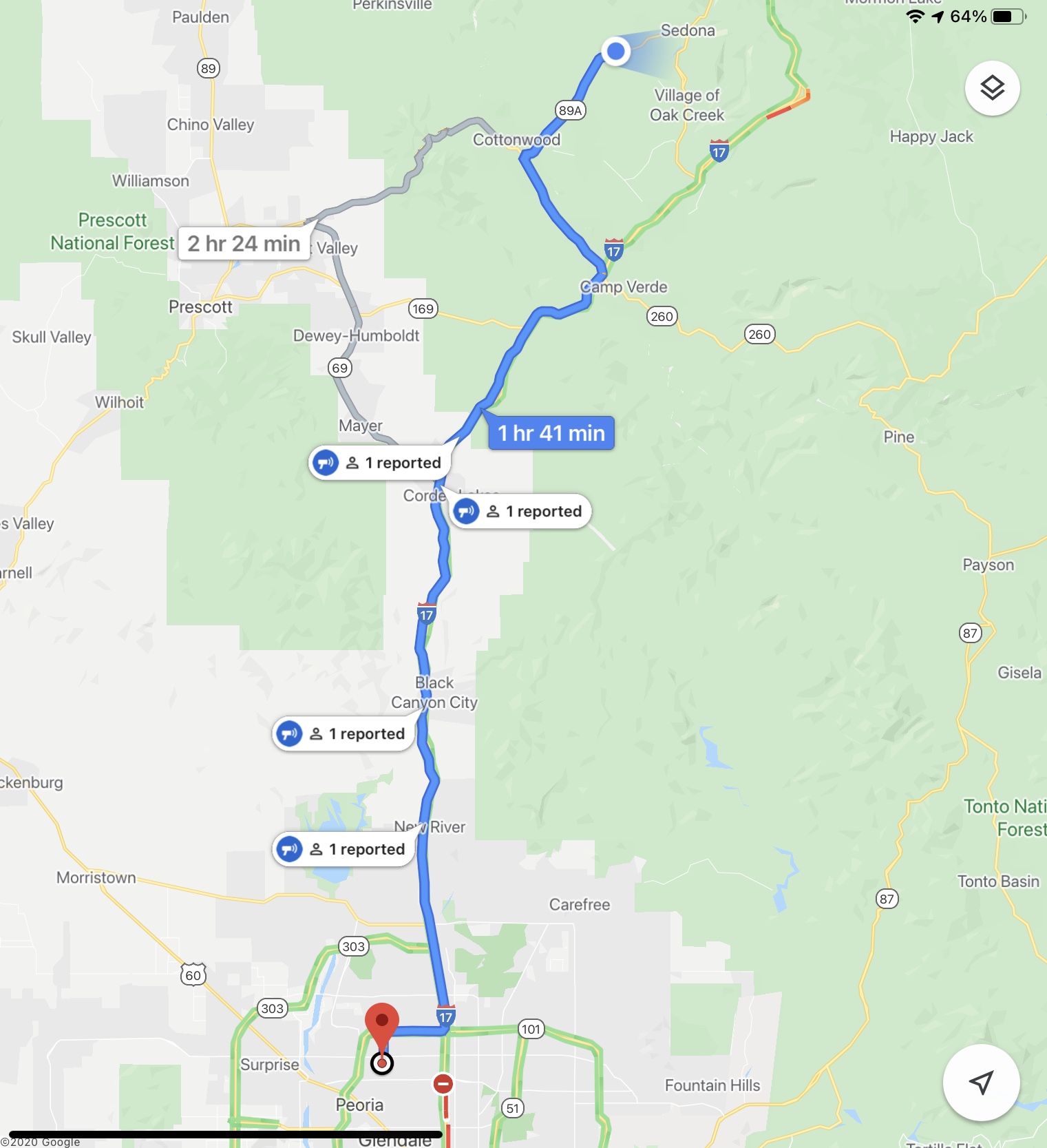Viewport: 1047px width, 1148px height.
Task: Tap the 1 hr 41 min route label
Action: pyautogui.click(x=551, y=433)
